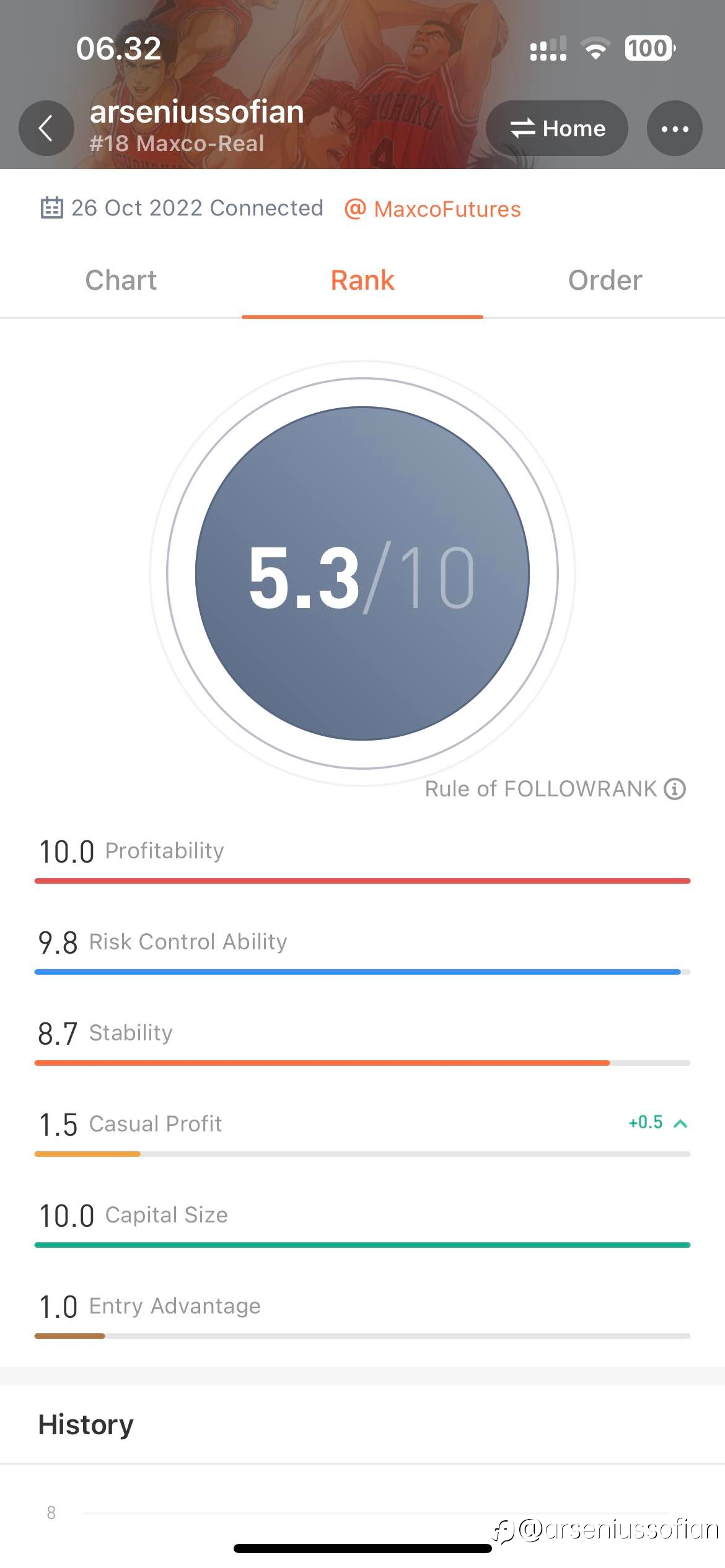The height and width of the screenshot is (1568, 725).
Task: Switch to the Order tab
Action: pos(605,281)
